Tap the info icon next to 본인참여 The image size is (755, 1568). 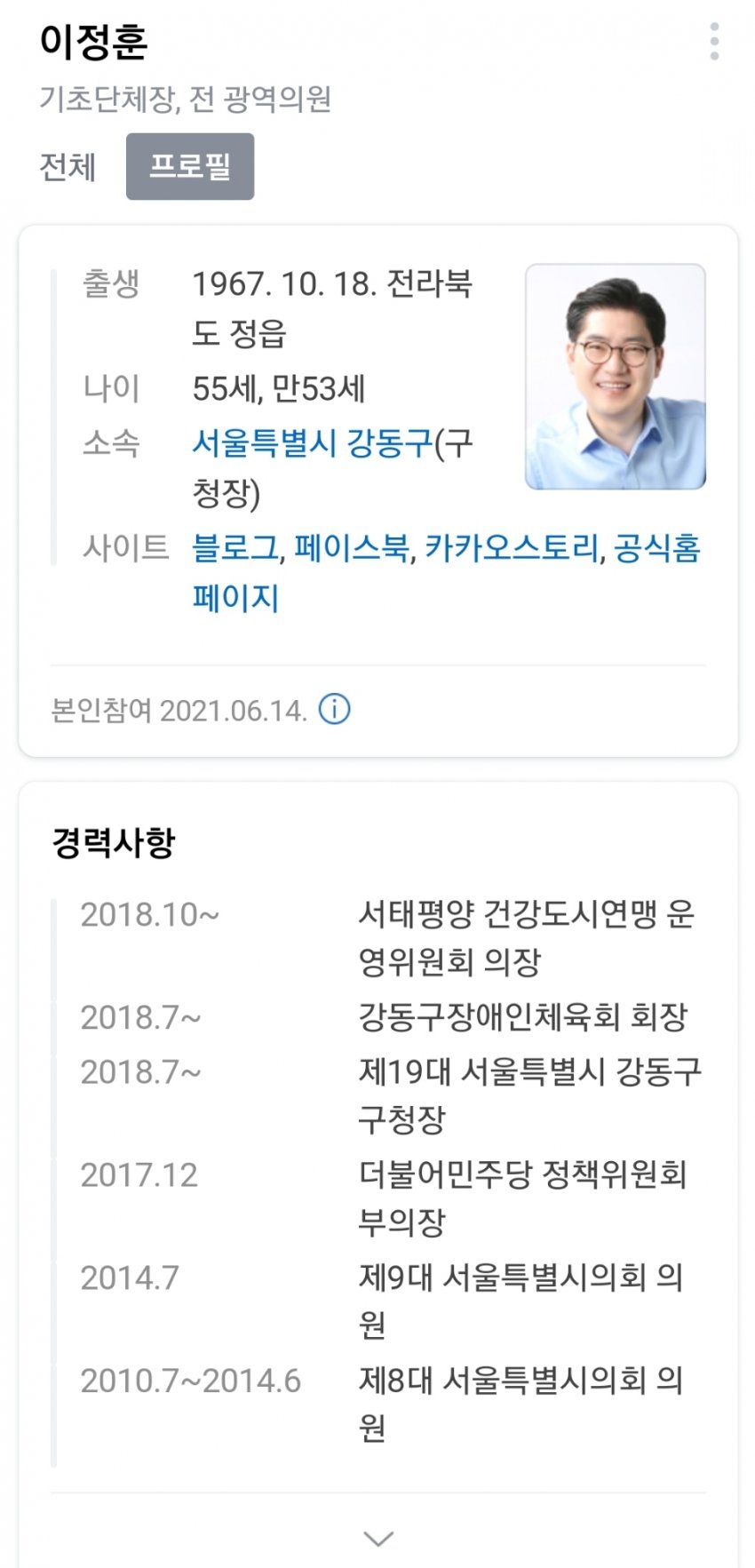[x=335, y=710]
